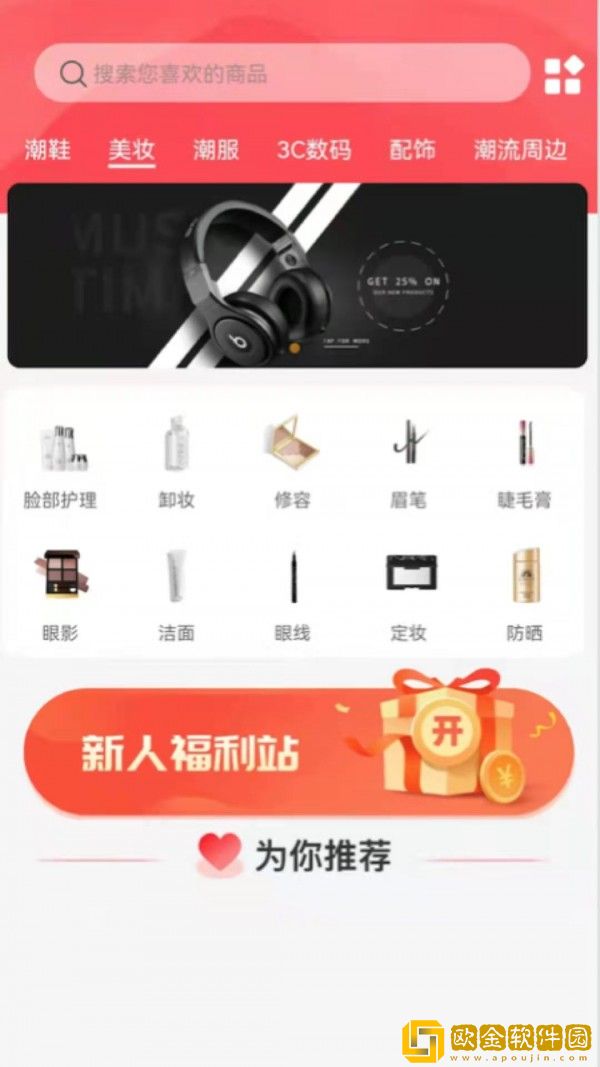This screenshot has width=600, height=1067.
Task: Switch to the 配饰 tab
Action: 412,151
